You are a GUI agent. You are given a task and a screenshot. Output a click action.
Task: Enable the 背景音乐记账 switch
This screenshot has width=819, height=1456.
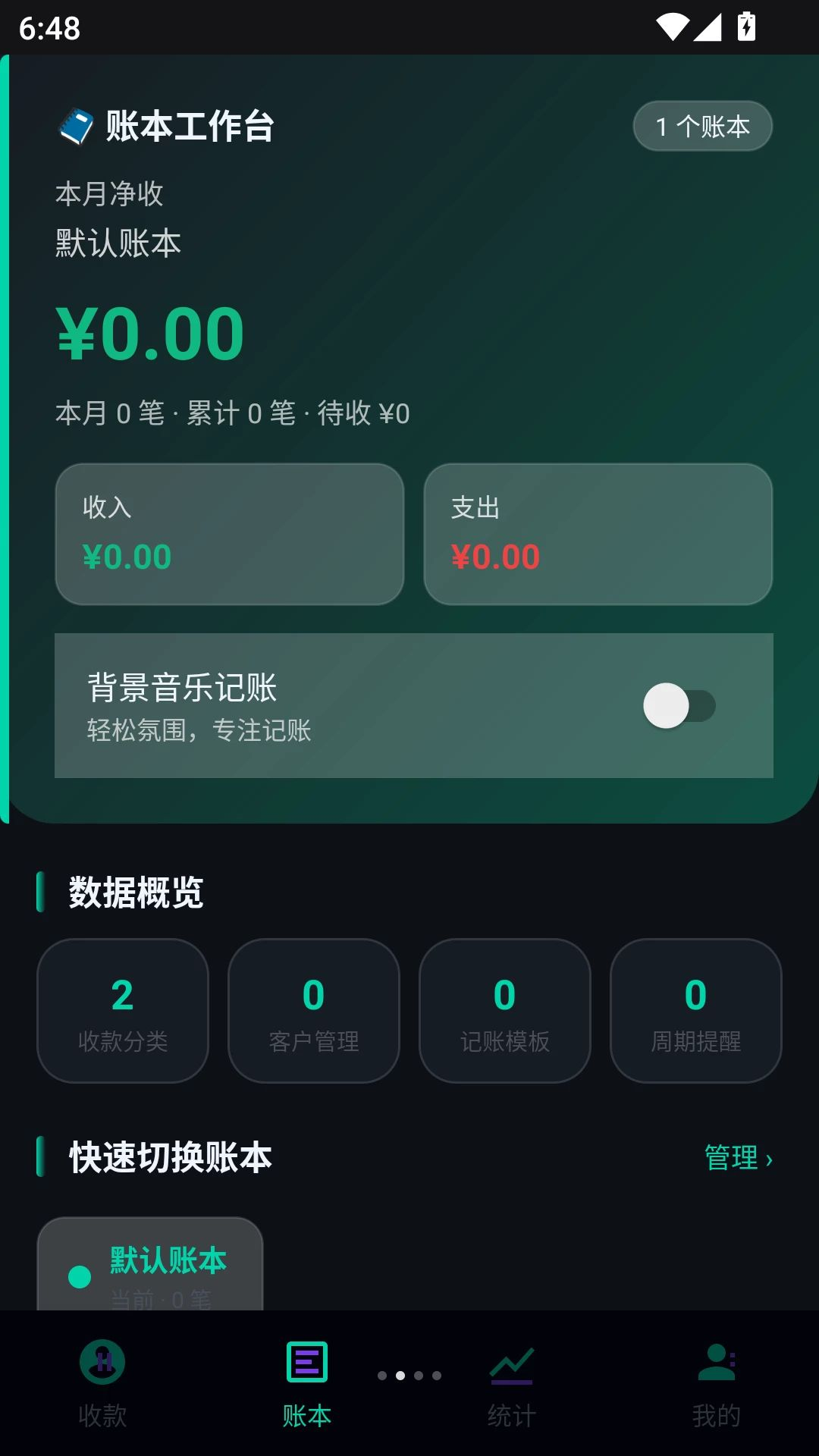(679, 706)
